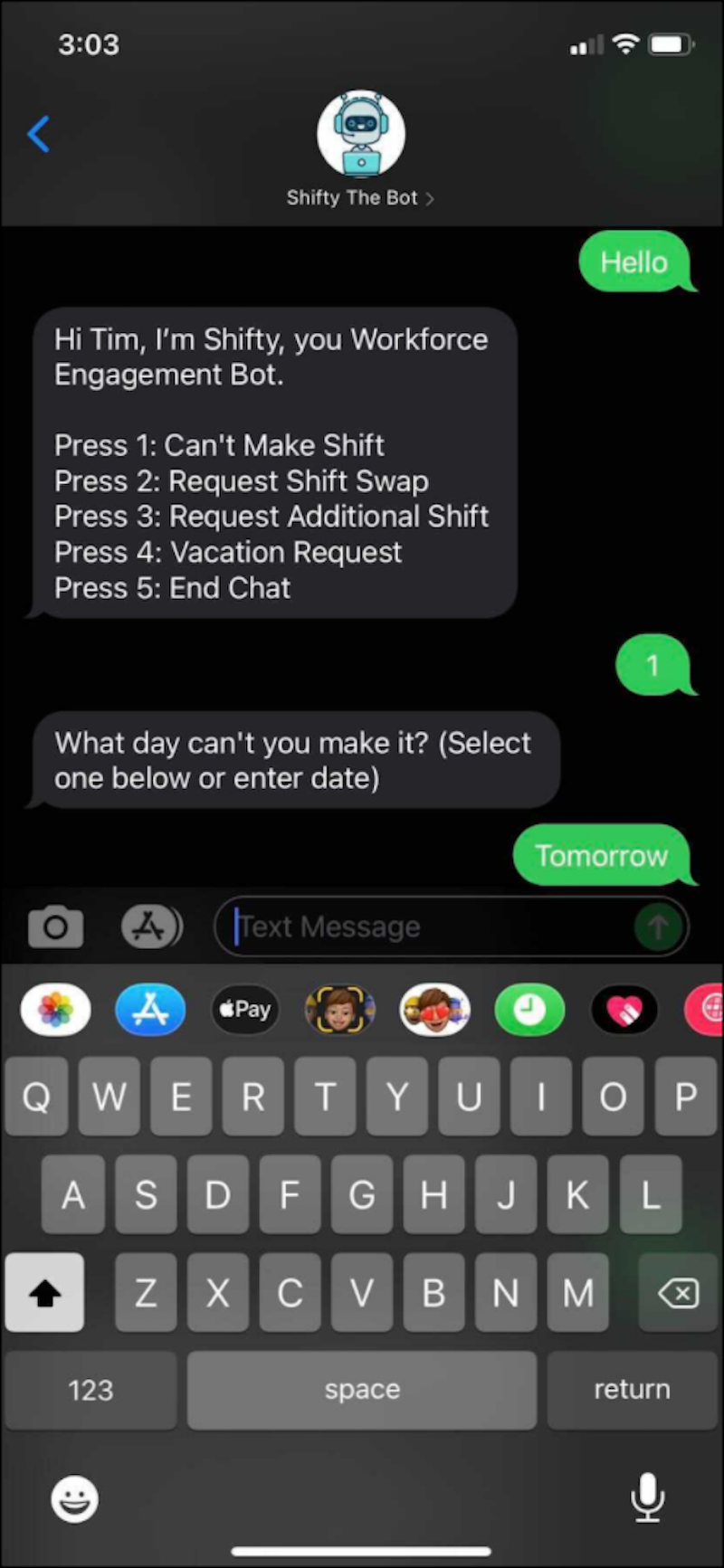Viewport: 724px width, 1568px height.
Task: Select Apple Pay in the app strip
Action: point(245,1009)
